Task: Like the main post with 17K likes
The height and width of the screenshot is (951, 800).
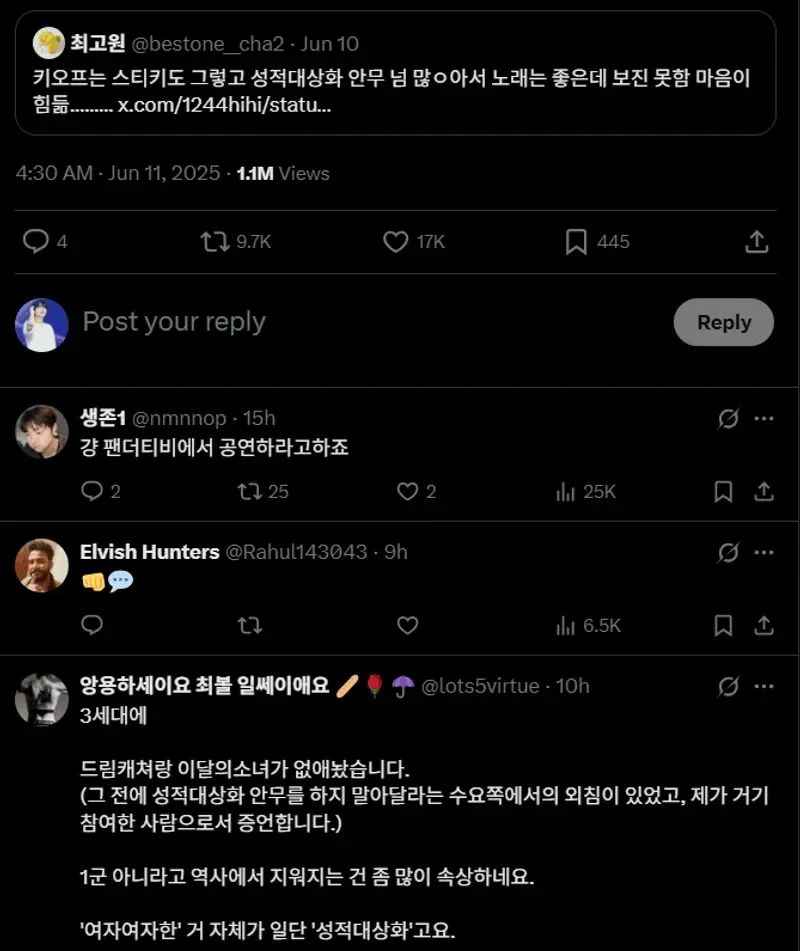Action: 397,241
